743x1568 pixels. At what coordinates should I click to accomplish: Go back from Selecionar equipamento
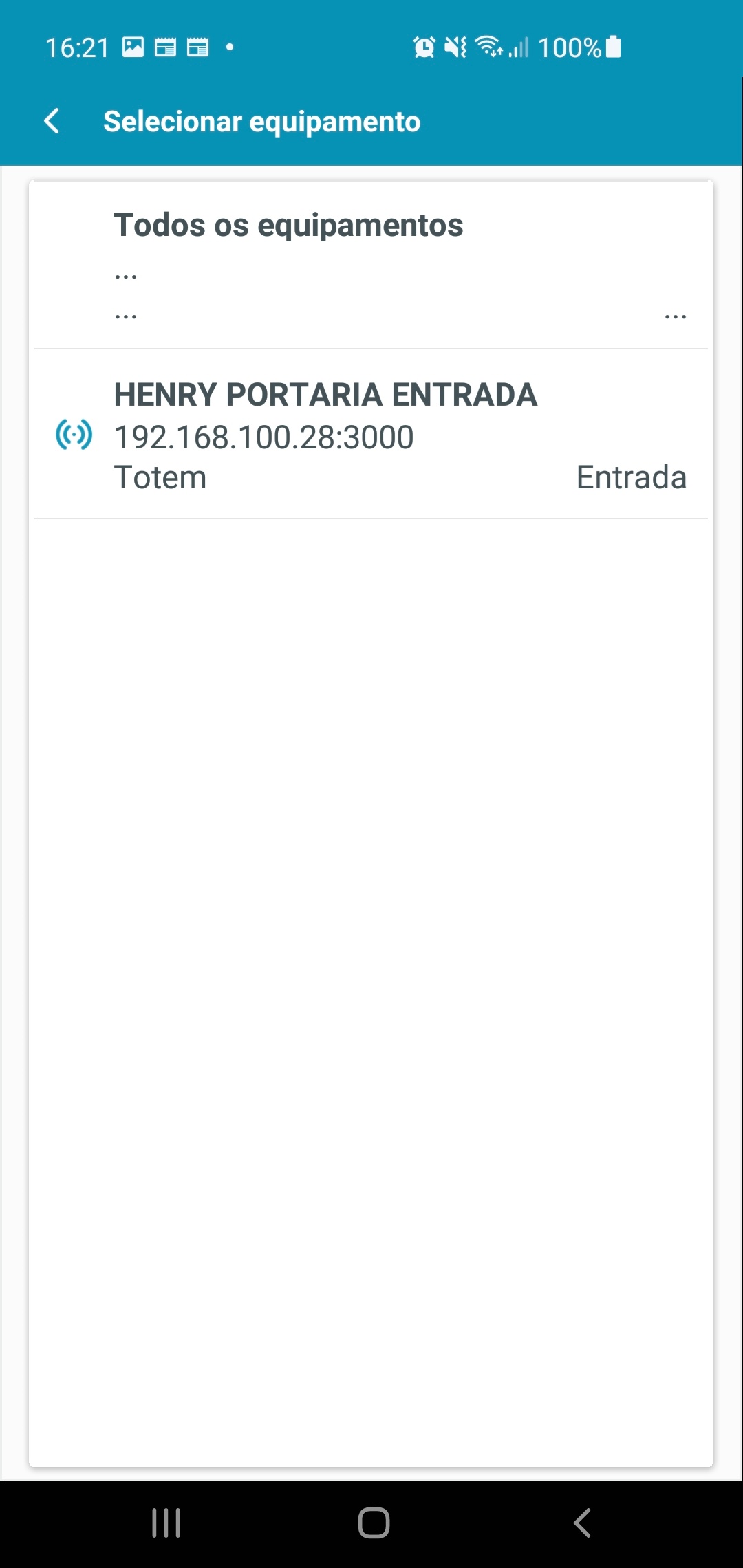click(x=52, y=121)
